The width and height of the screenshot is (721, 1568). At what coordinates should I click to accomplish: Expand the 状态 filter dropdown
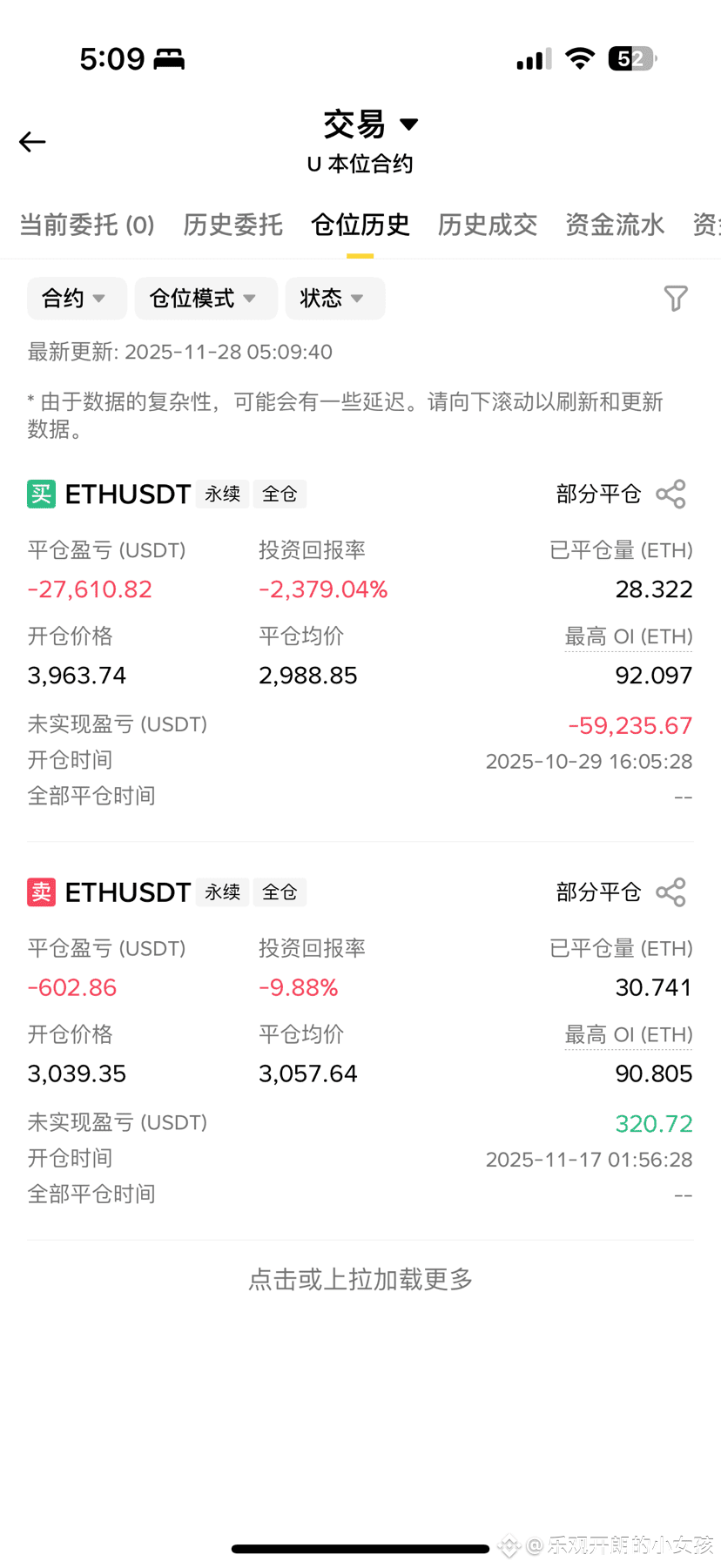[x=335, y=299]
